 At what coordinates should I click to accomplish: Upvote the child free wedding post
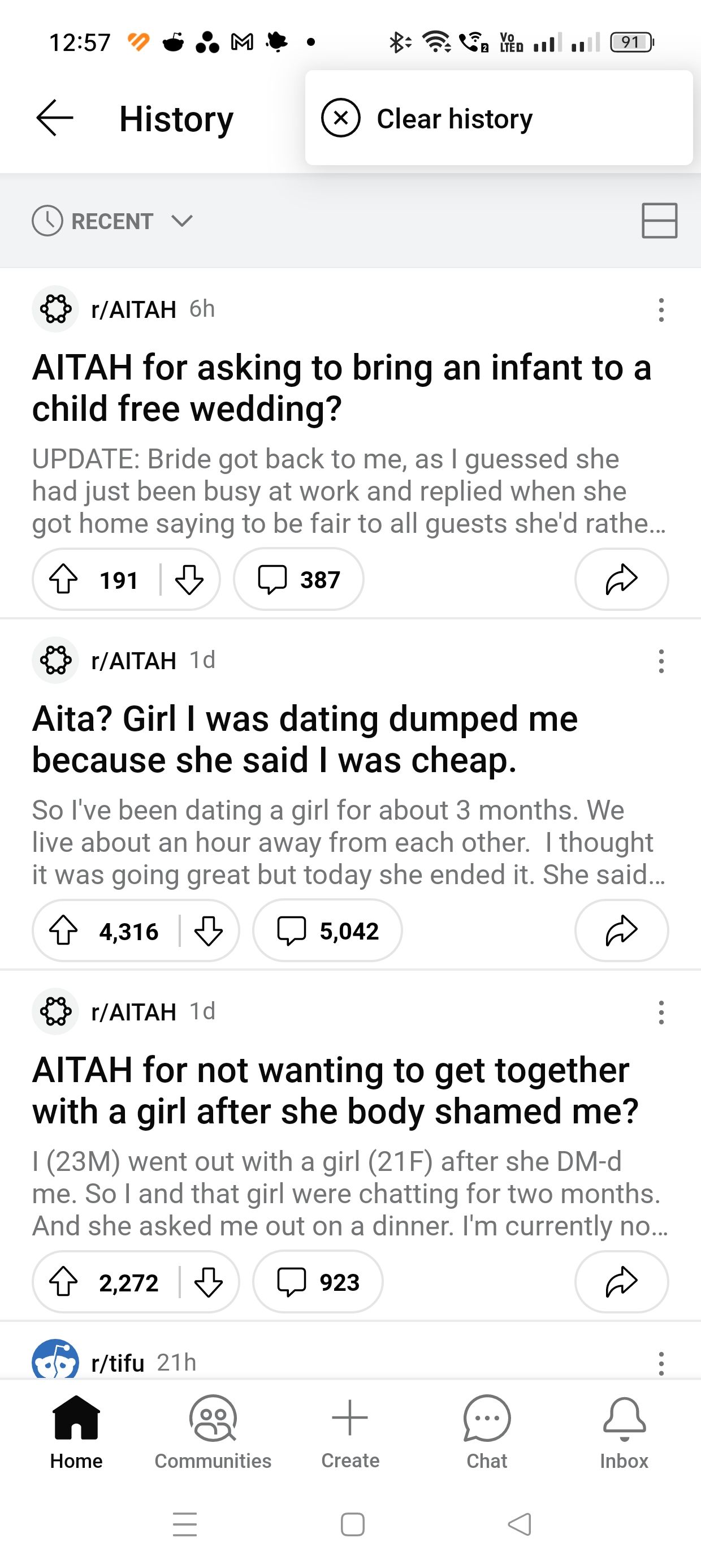64,579
